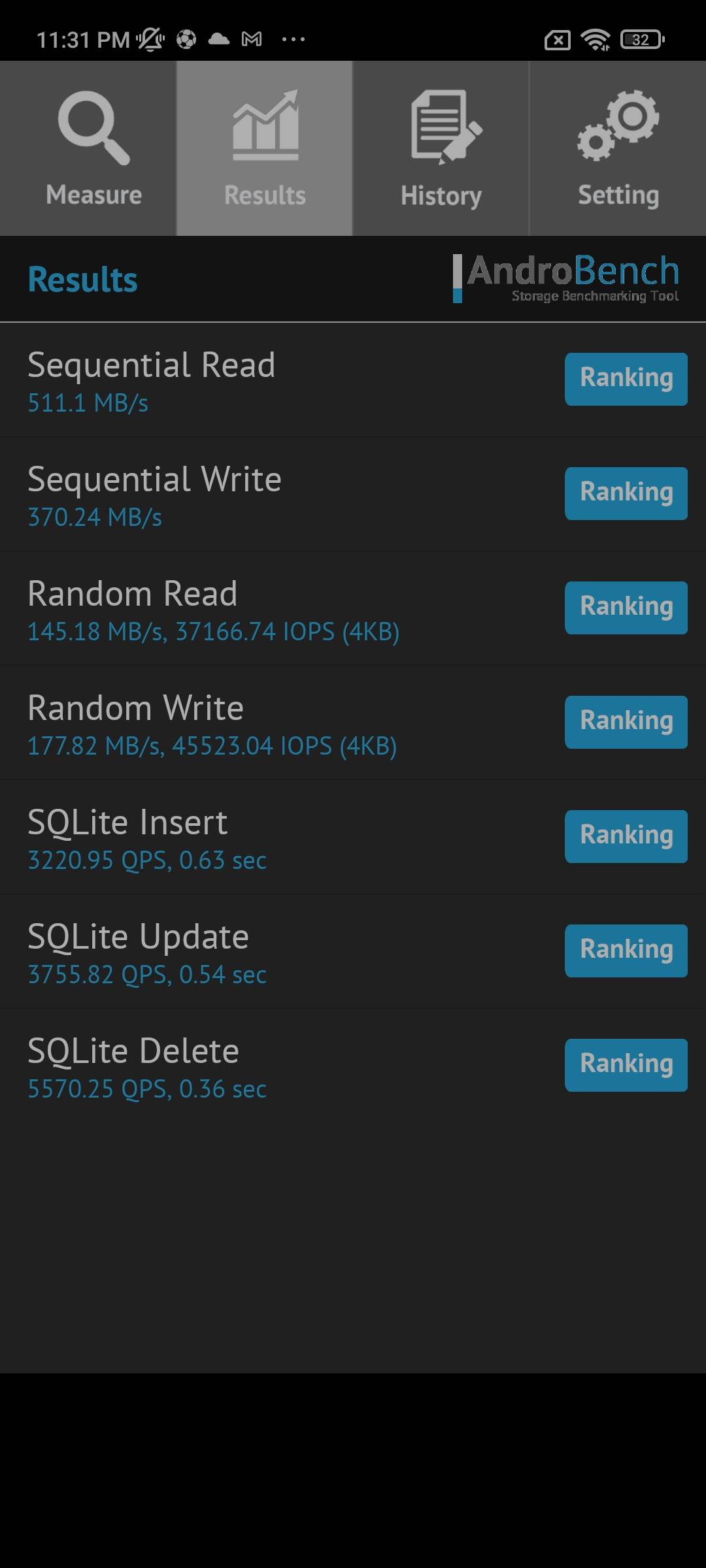The image size is (706, 1568).
Task: Select the Results tab
Action: [x=265, y=149]
